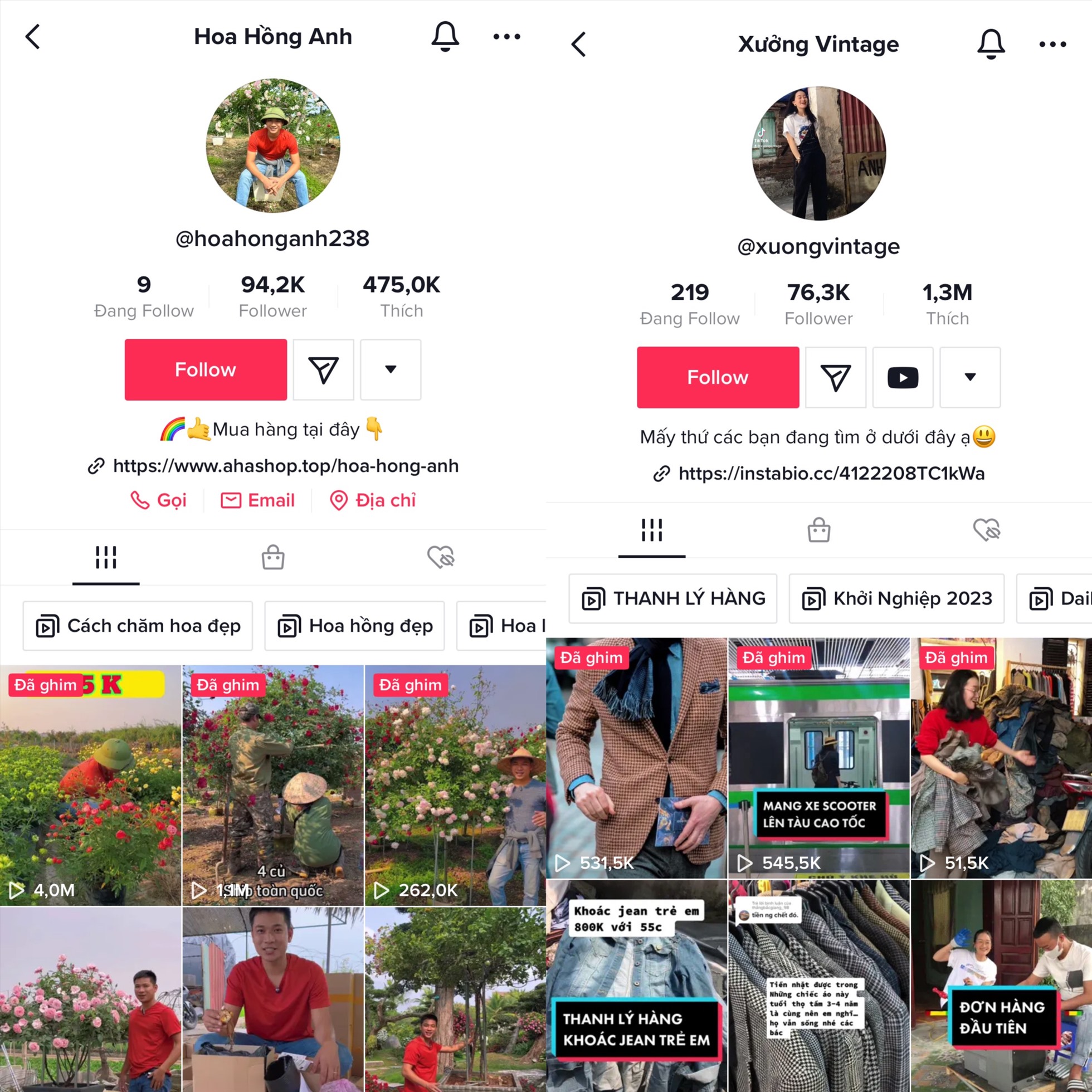Switch to shop tab on Hoa Hồng Anh profile
The height and width of the screenshot is (1092, 1092).
tap(273, 557)
